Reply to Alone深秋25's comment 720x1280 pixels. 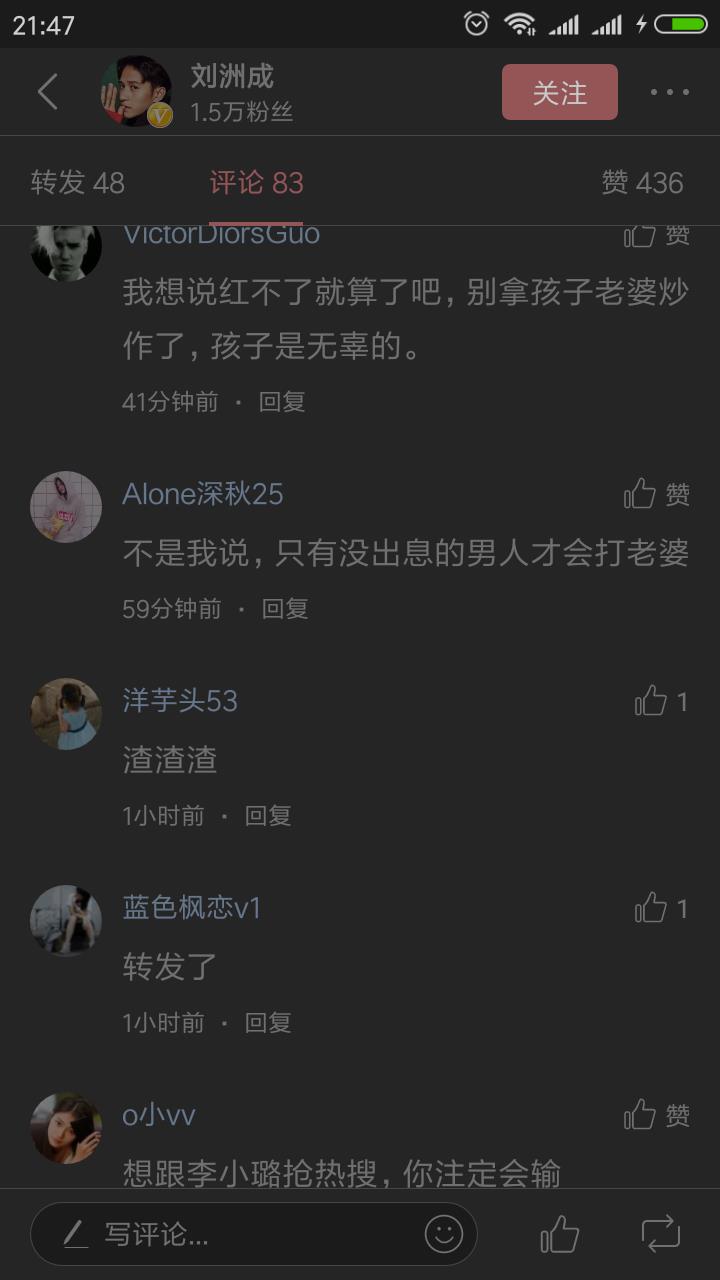click(x=285, y=609)
